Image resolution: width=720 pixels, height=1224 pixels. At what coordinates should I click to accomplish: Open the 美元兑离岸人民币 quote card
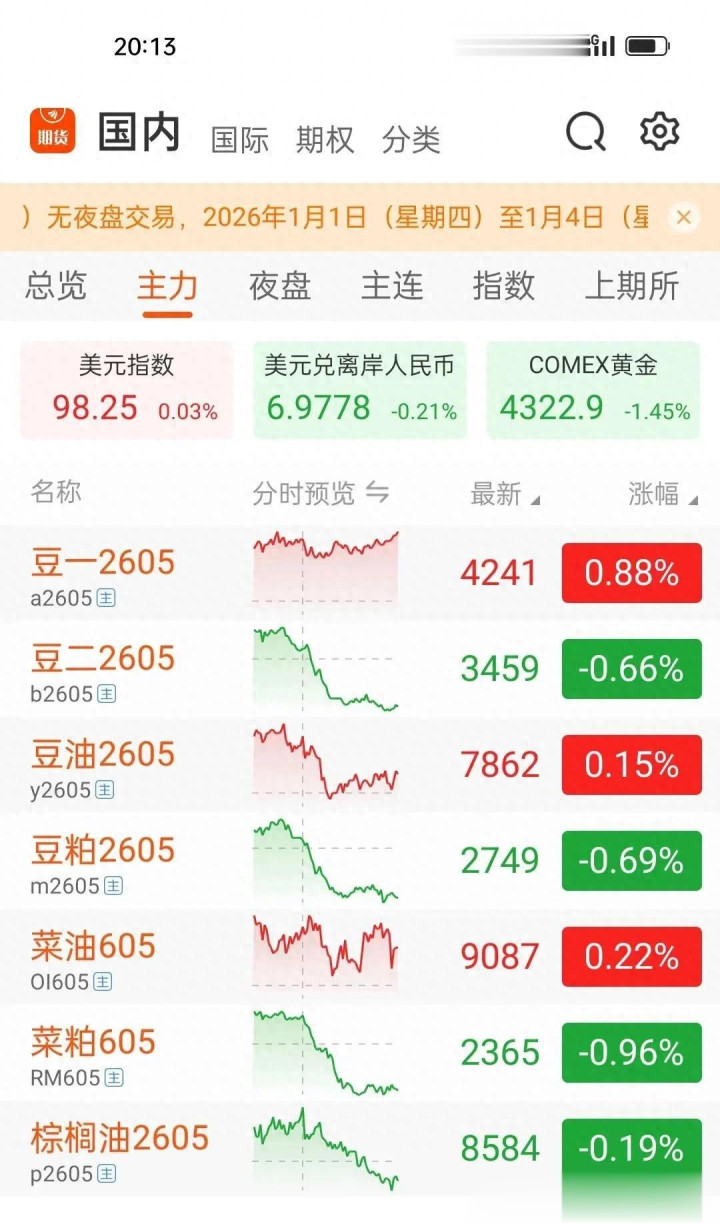[x=360, y=390]
